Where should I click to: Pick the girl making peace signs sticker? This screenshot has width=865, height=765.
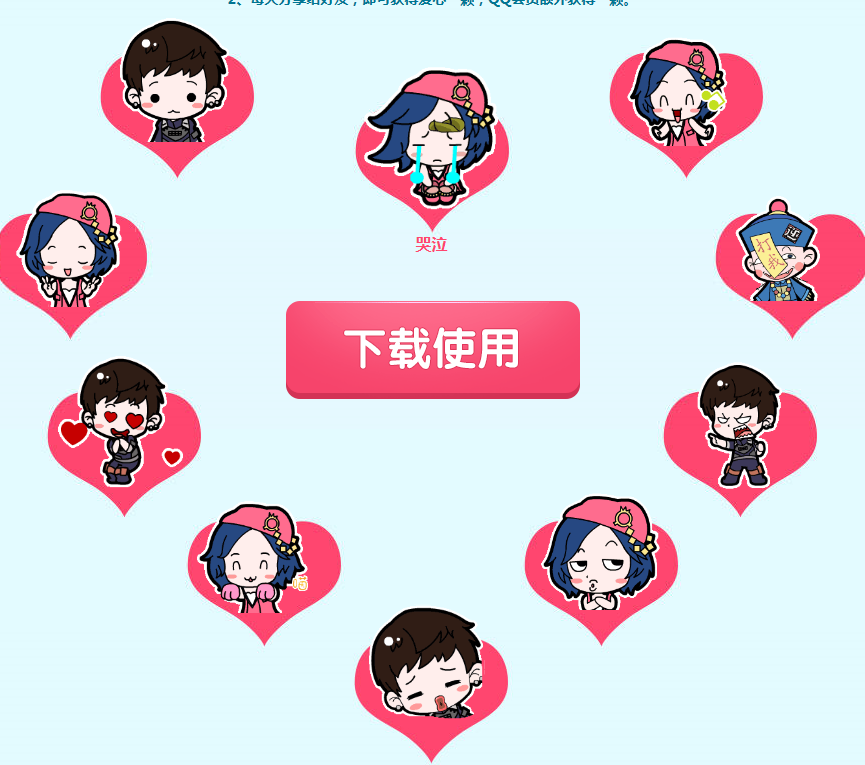pos(72,253)
